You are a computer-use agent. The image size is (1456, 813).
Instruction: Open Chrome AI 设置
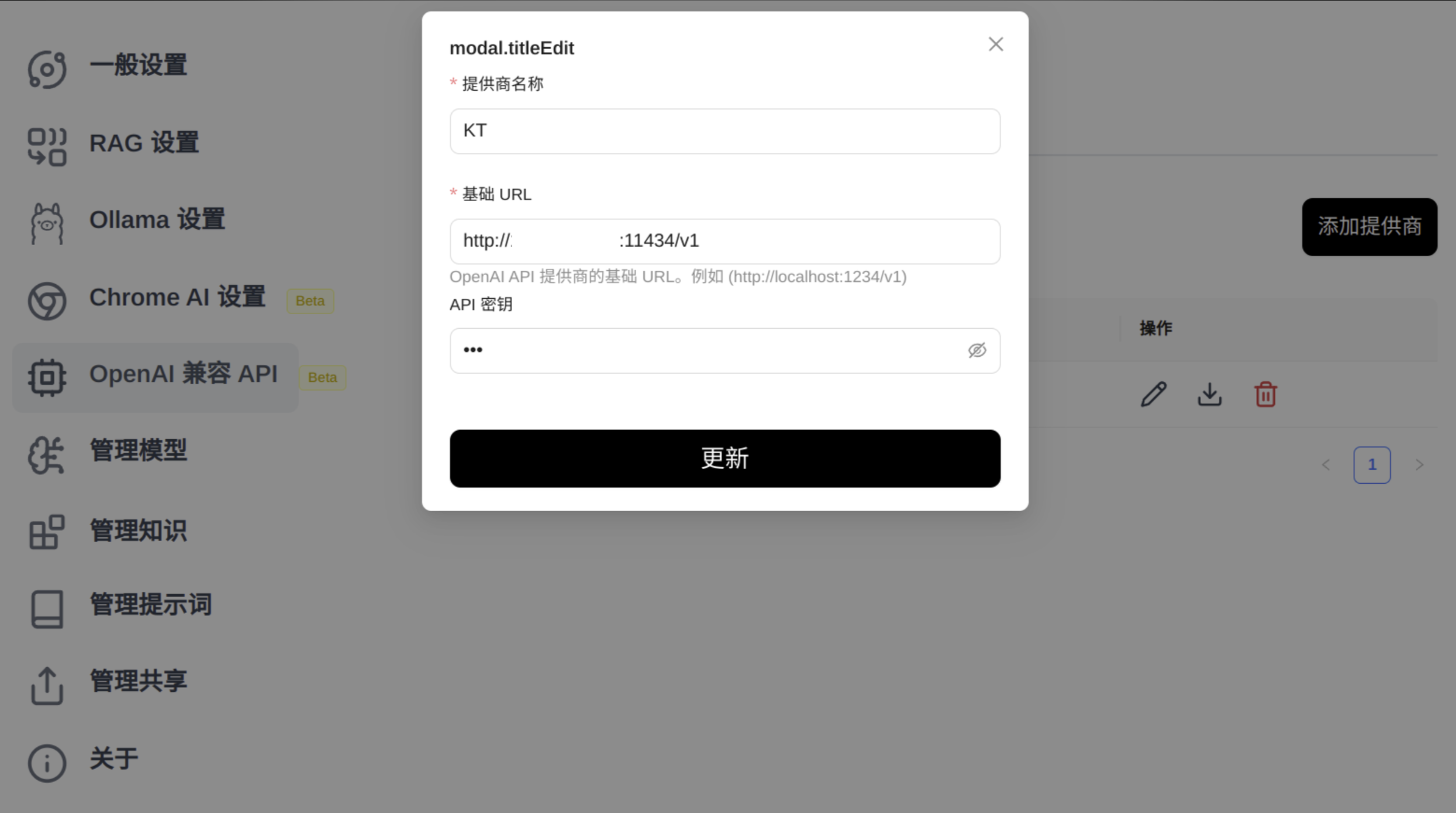click(x=177, y=298)
